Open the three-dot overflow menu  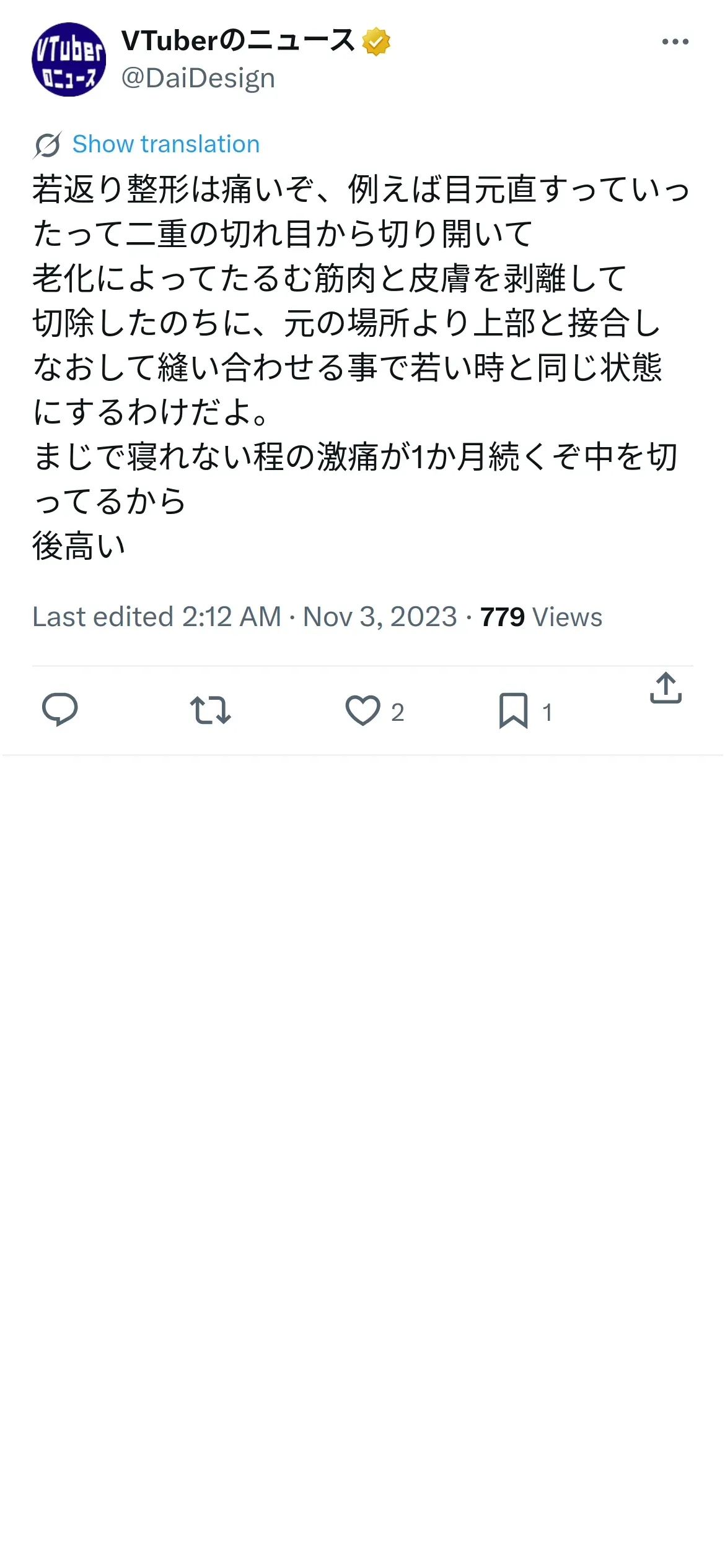pos(675,41)
